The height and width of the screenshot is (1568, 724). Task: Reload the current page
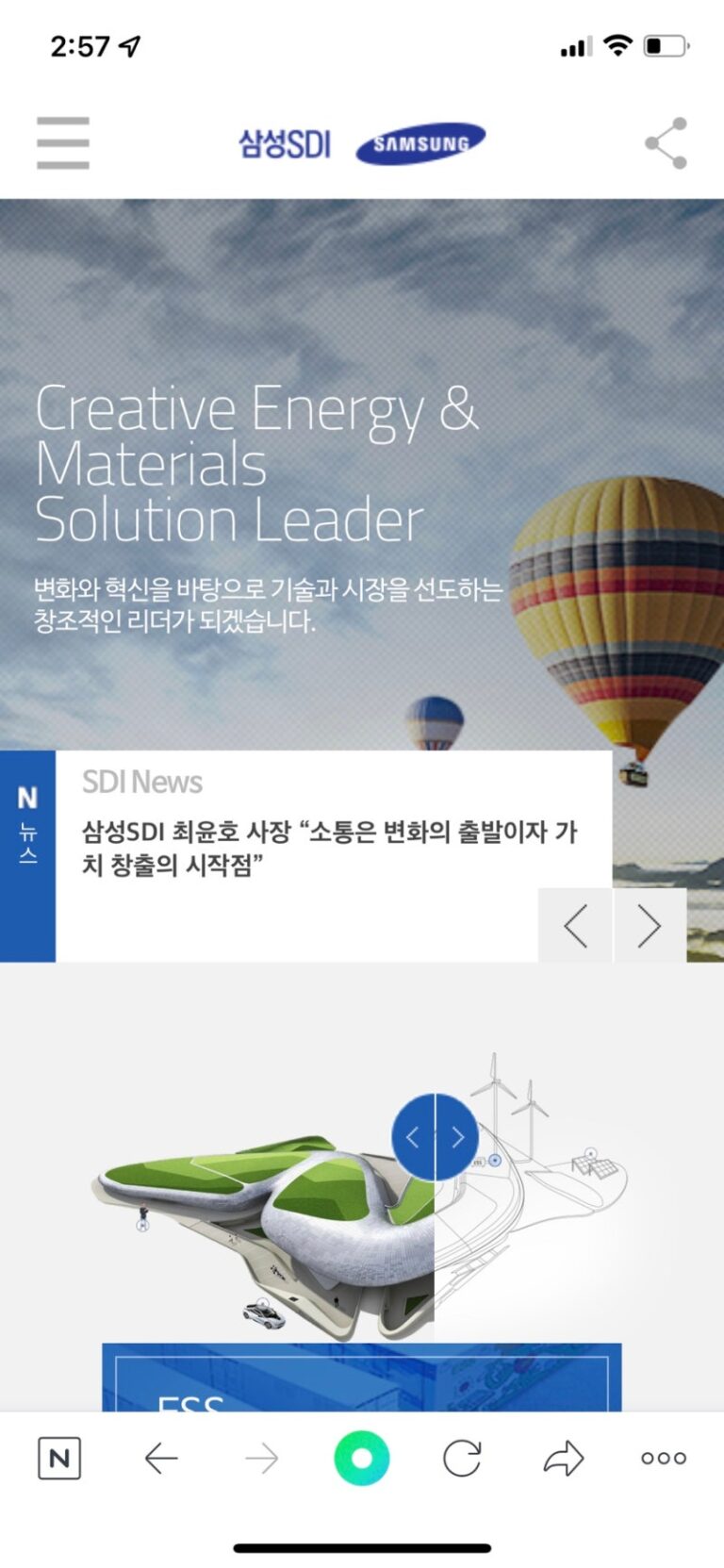(462, 1459)
